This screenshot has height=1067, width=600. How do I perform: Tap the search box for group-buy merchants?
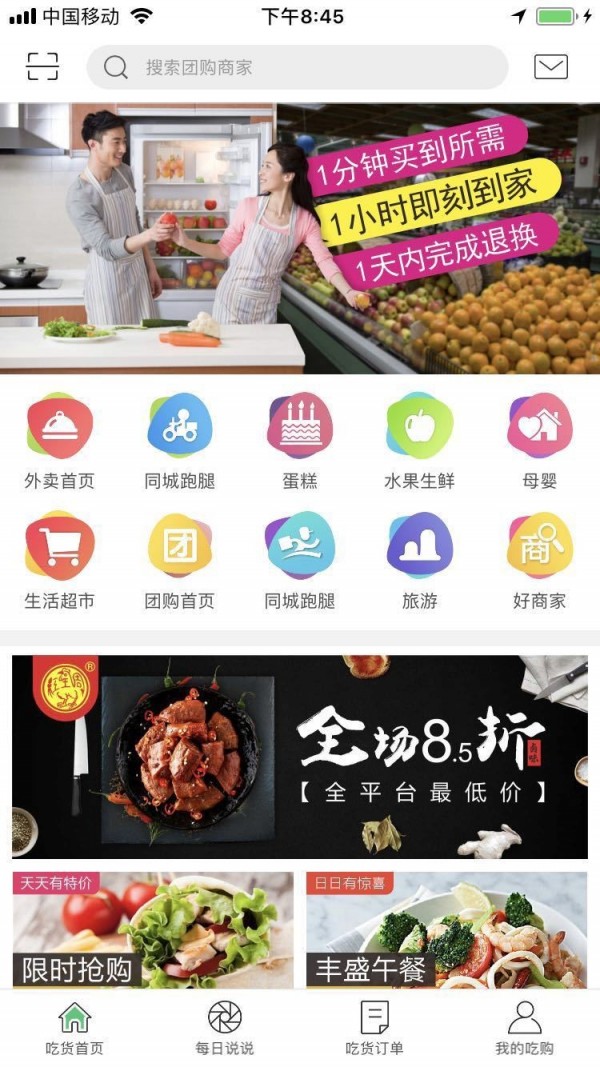[x=297, y=67]
